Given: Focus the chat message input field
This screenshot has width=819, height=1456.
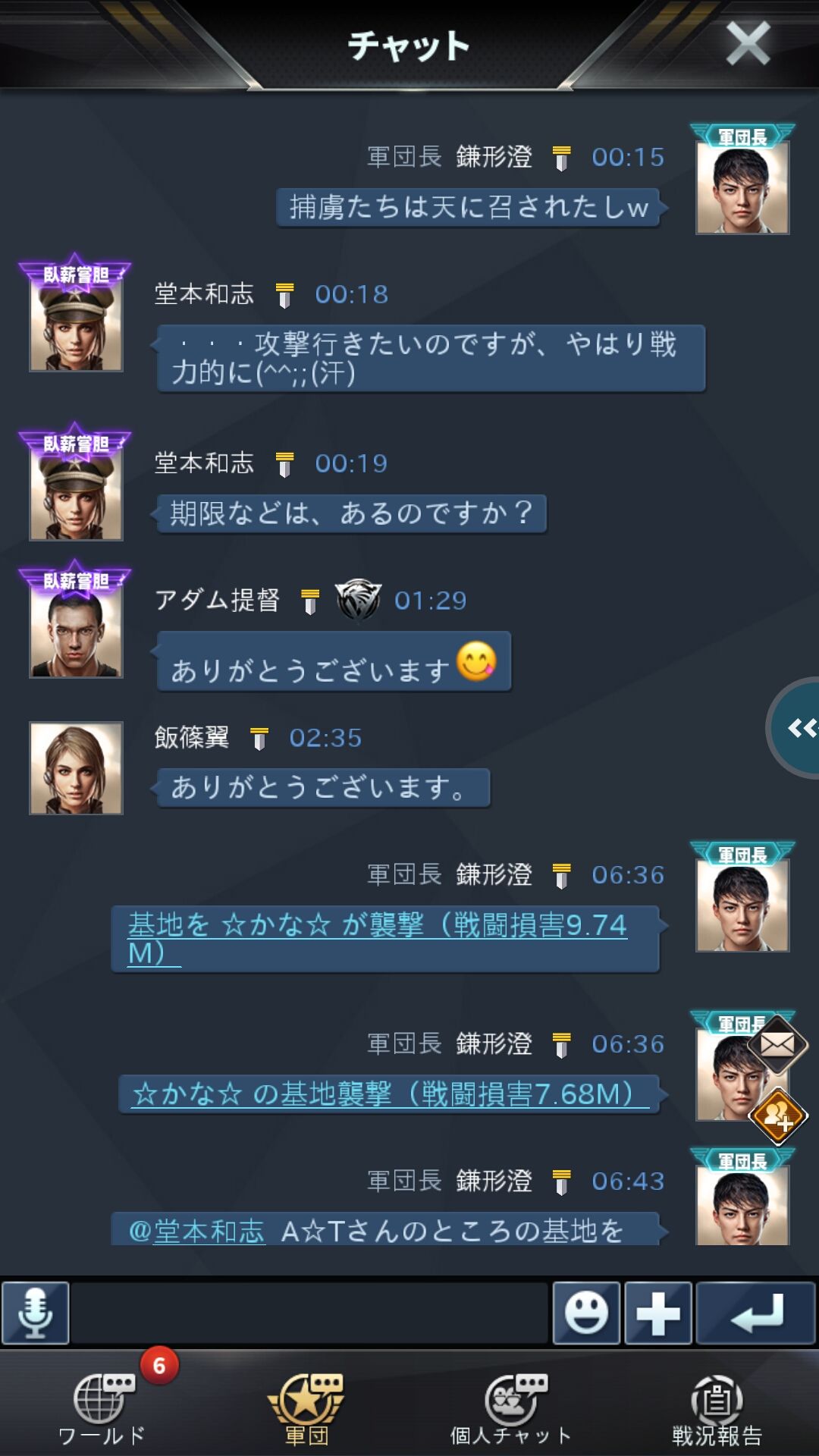Looking at the screenshot, I should point(309,1313).
